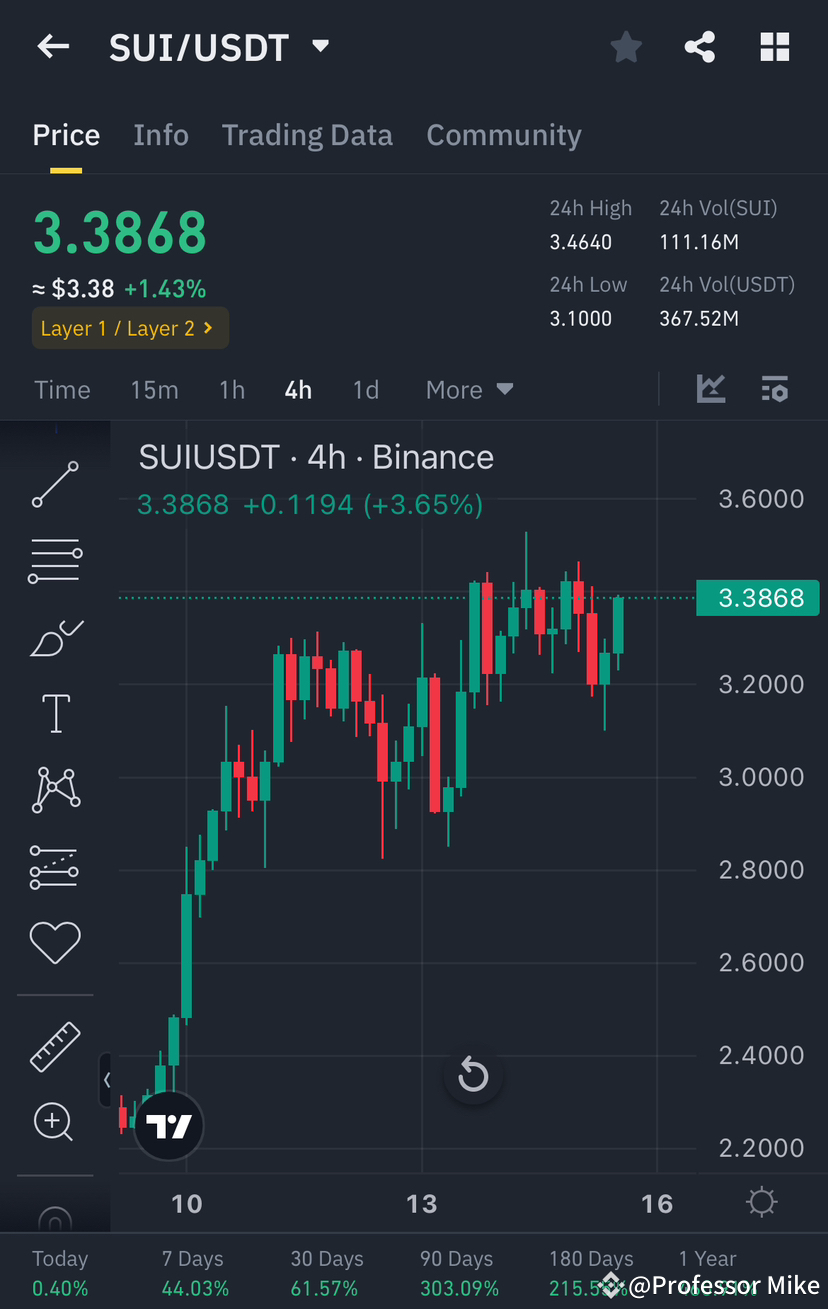
Task: Select the Brush drawing tool
Action: [55, 638]
